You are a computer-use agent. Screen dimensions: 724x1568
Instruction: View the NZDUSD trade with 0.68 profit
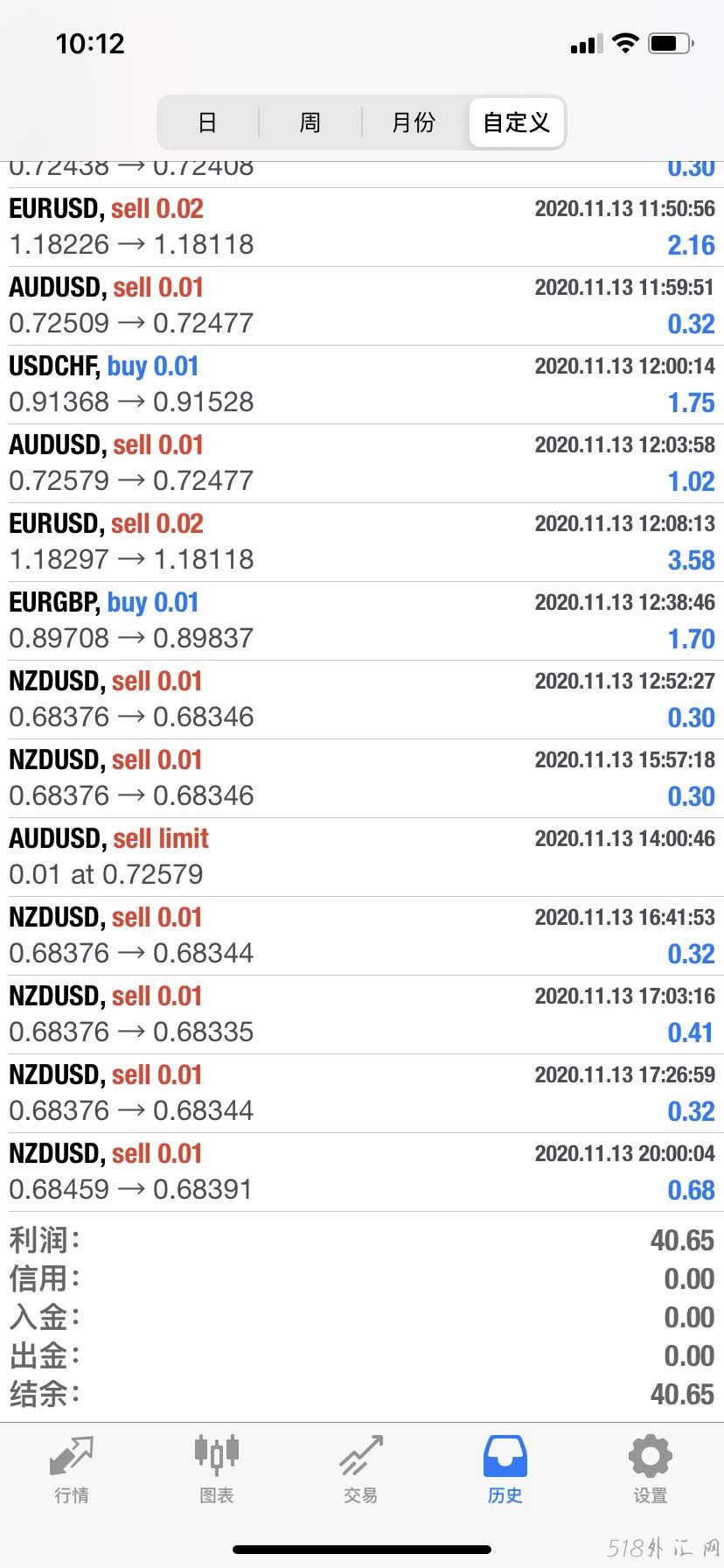(362, 1172)
